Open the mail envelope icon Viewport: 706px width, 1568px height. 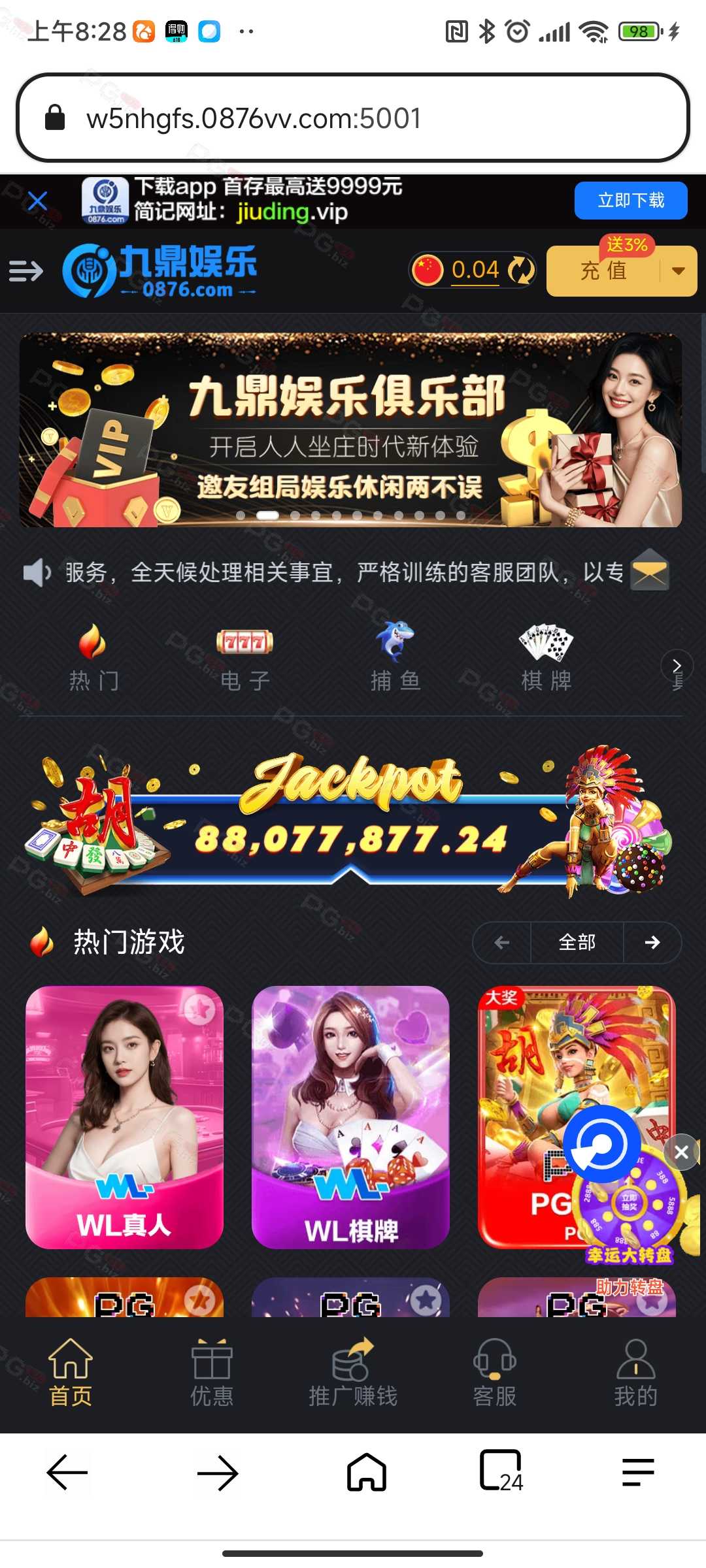(x=649, y=570)
